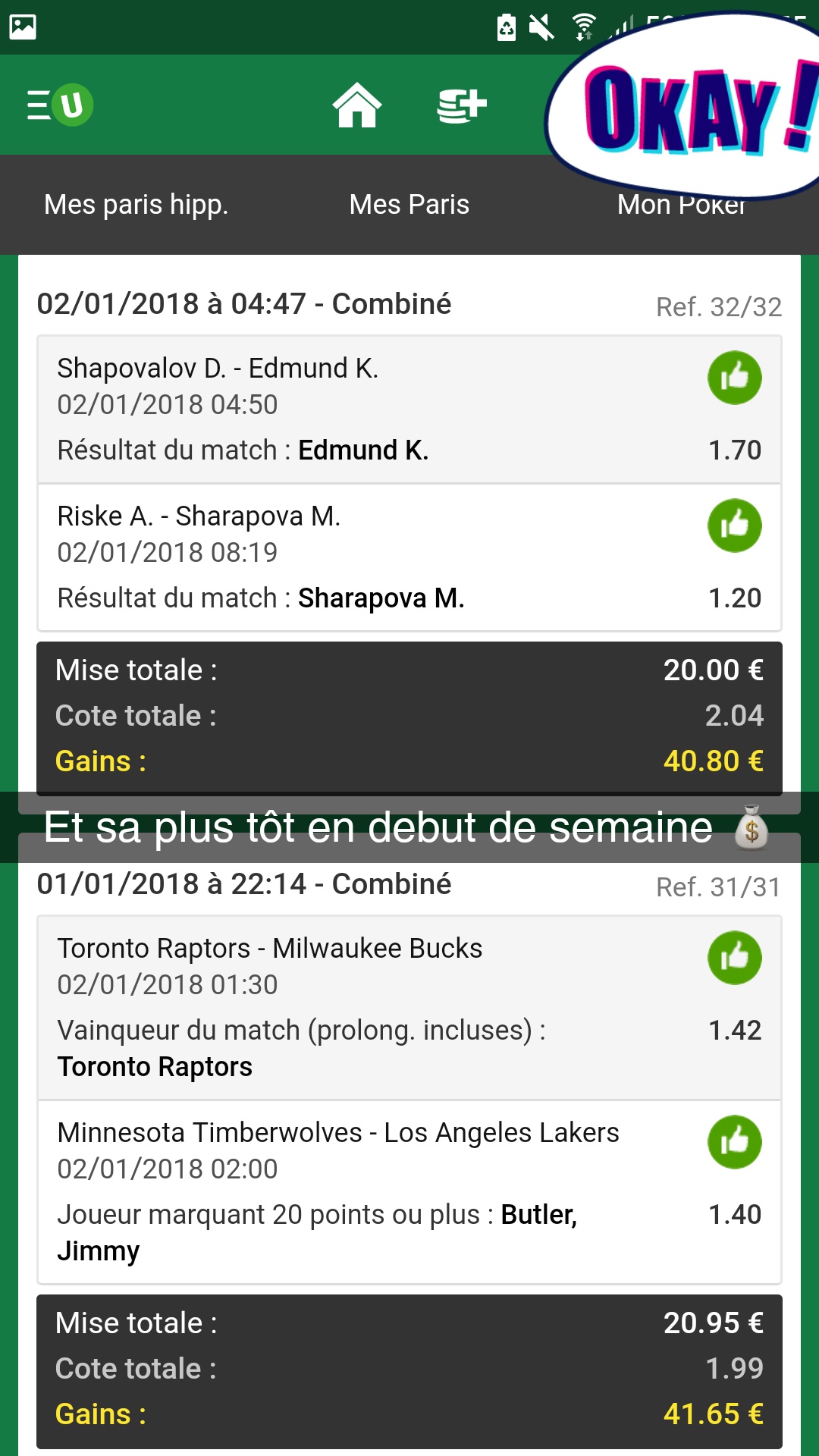The height and width of the screenshot is (1456, 819).
Task: Go to the home screen icon
Action: click(x=357, y=105)
